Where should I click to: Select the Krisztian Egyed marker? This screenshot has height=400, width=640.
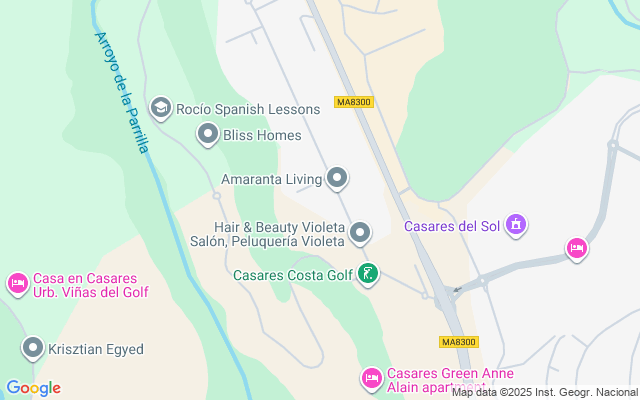coord(32,348)
